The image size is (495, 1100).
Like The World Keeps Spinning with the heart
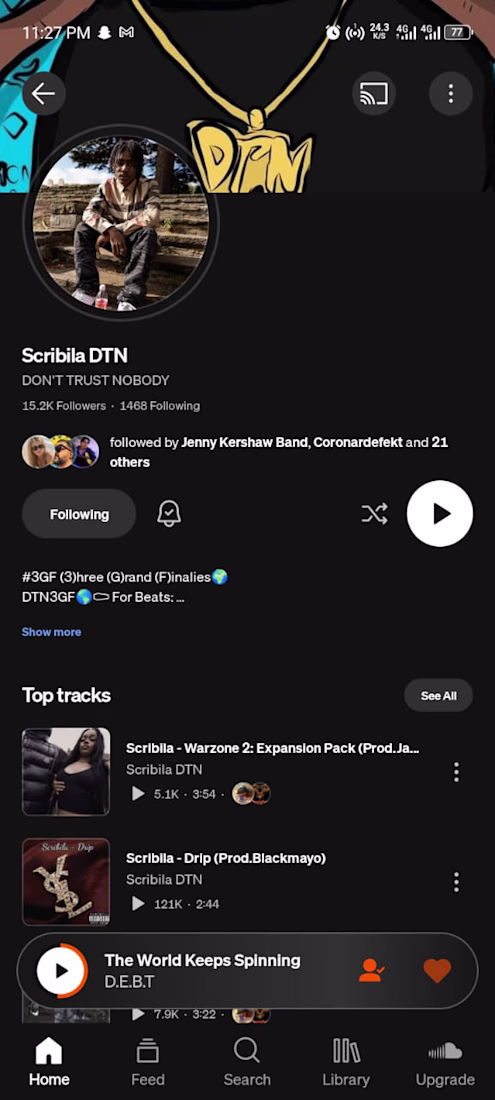click(437, 971)
